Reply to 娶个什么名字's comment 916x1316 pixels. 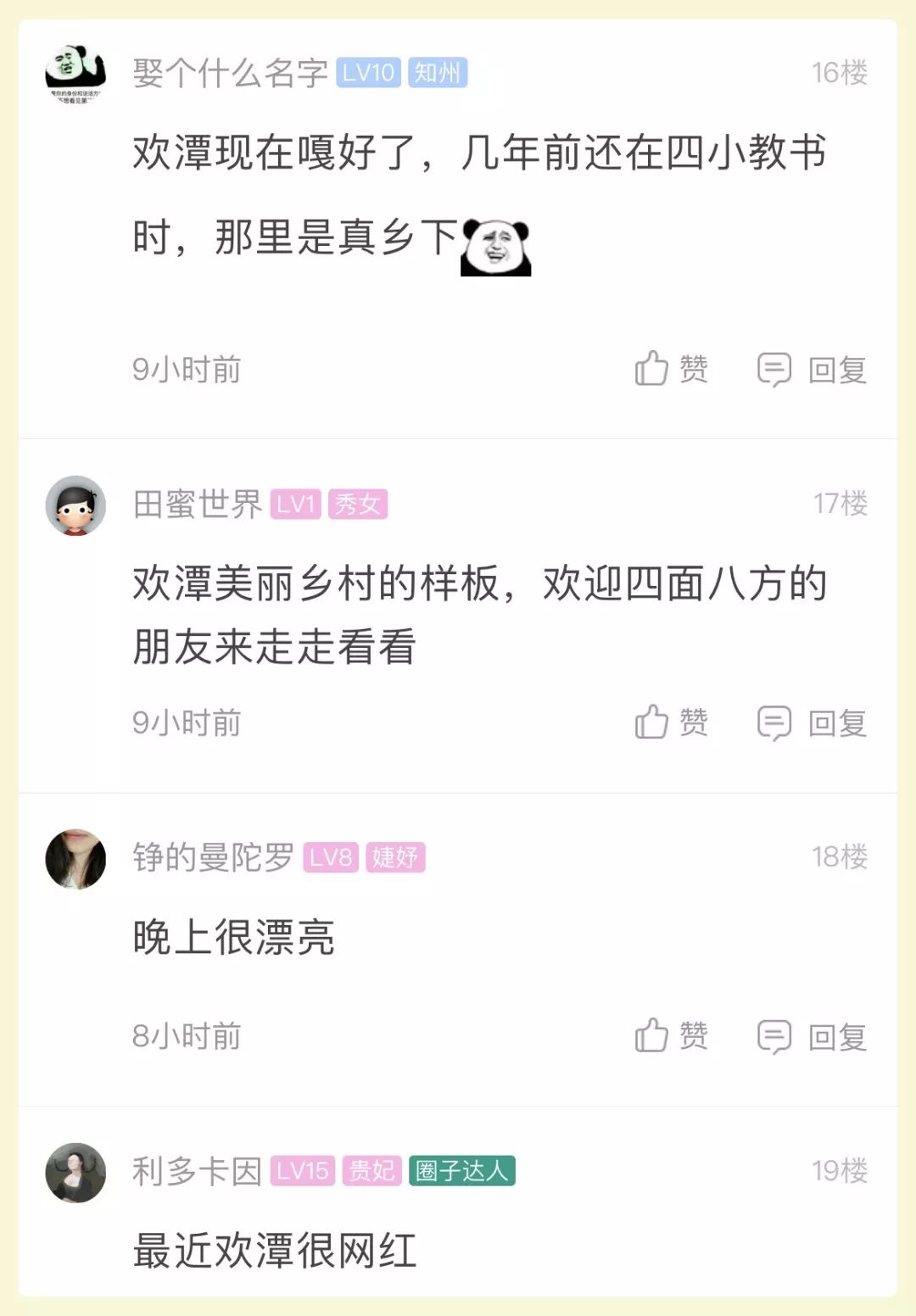tap(812, 370)
